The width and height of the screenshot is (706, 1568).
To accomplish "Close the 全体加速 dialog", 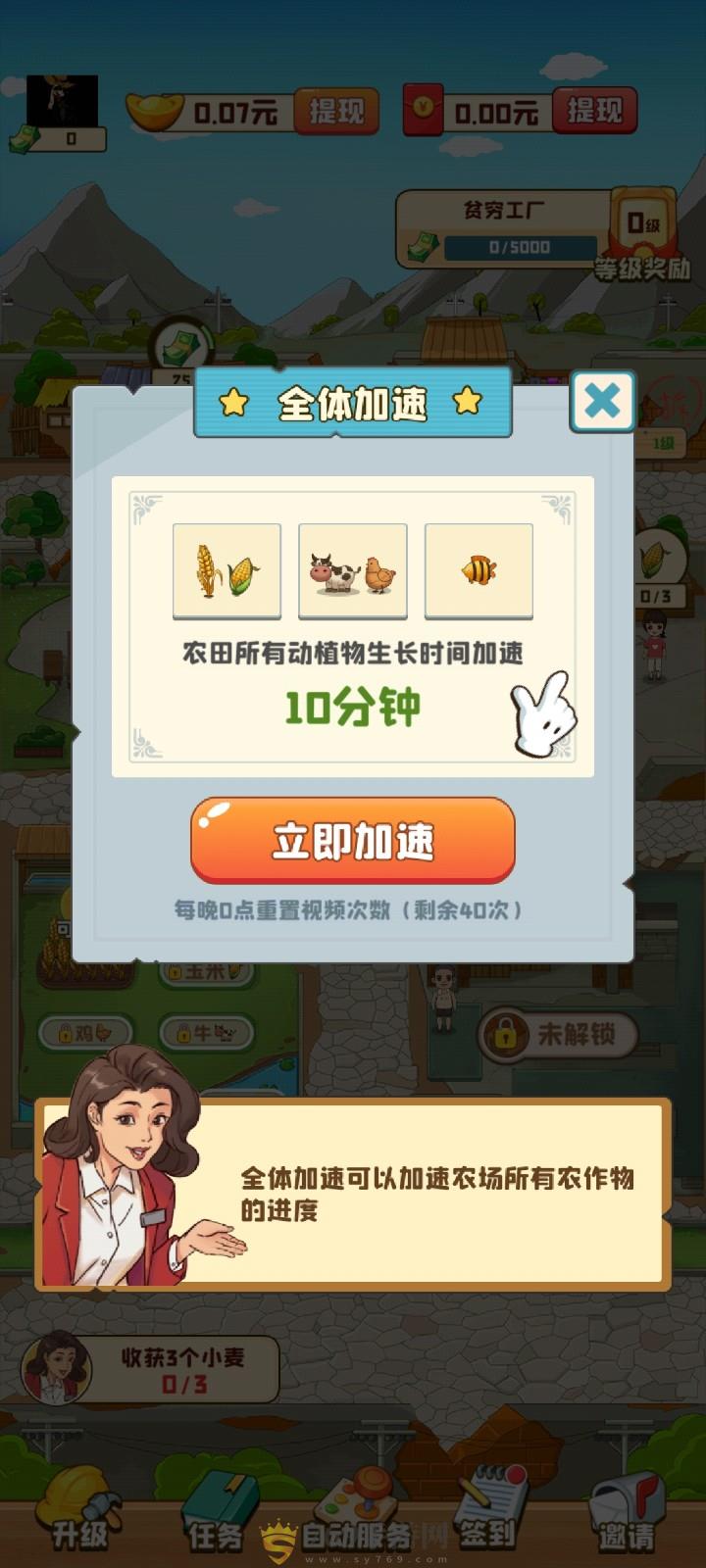I will pos(602,401).
